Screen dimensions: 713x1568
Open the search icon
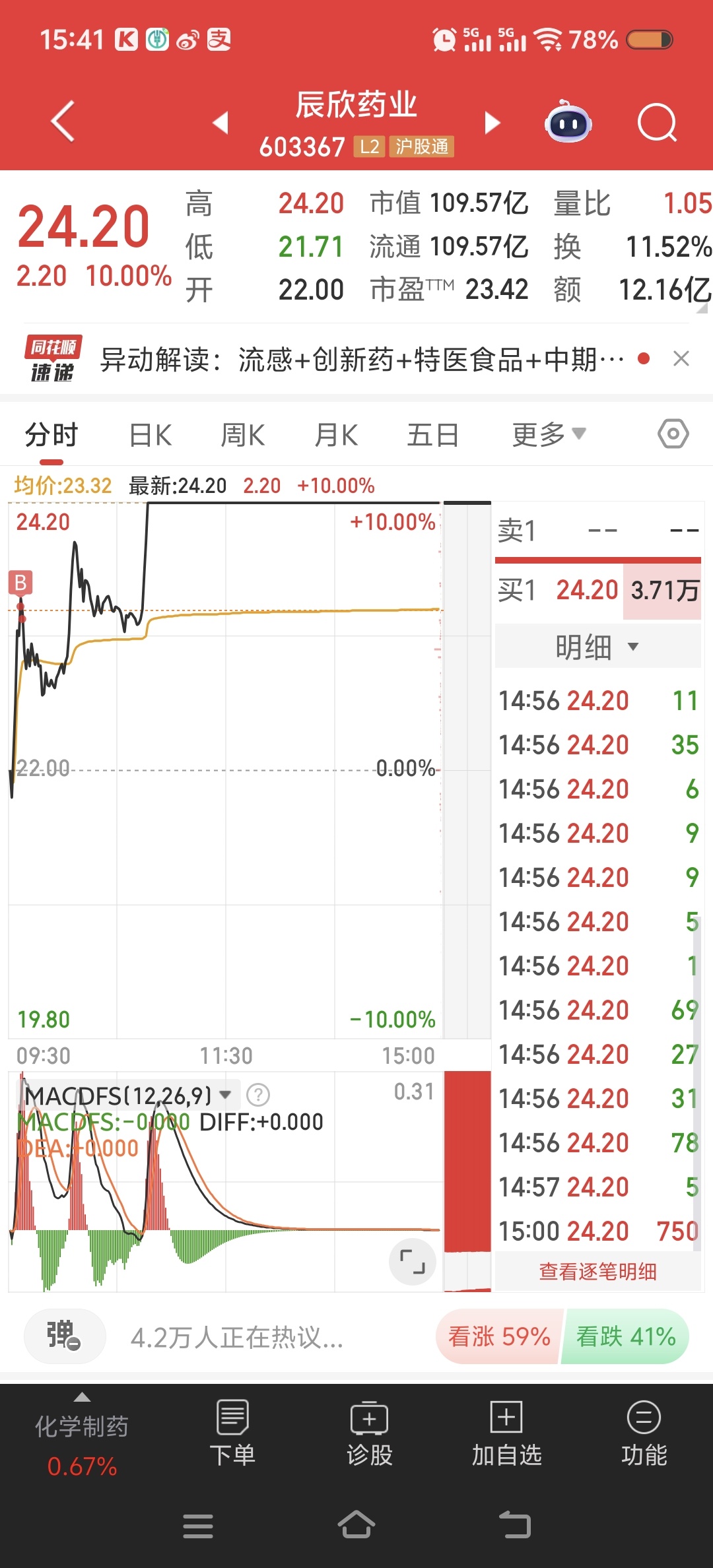[x=657, y=122]
